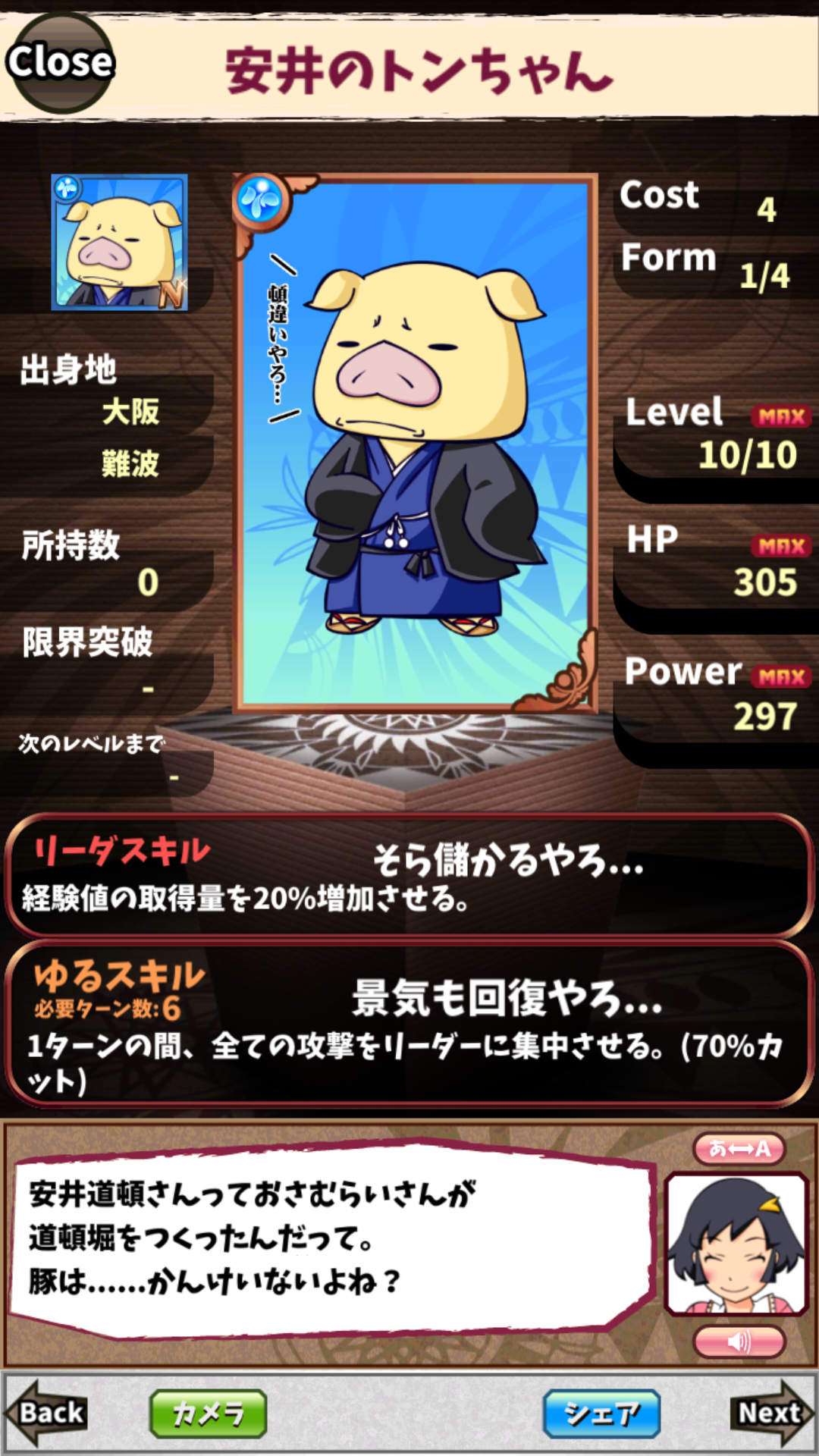Share this character with シェア
Screen dimensions: 819x1456
click(601, 1414)
